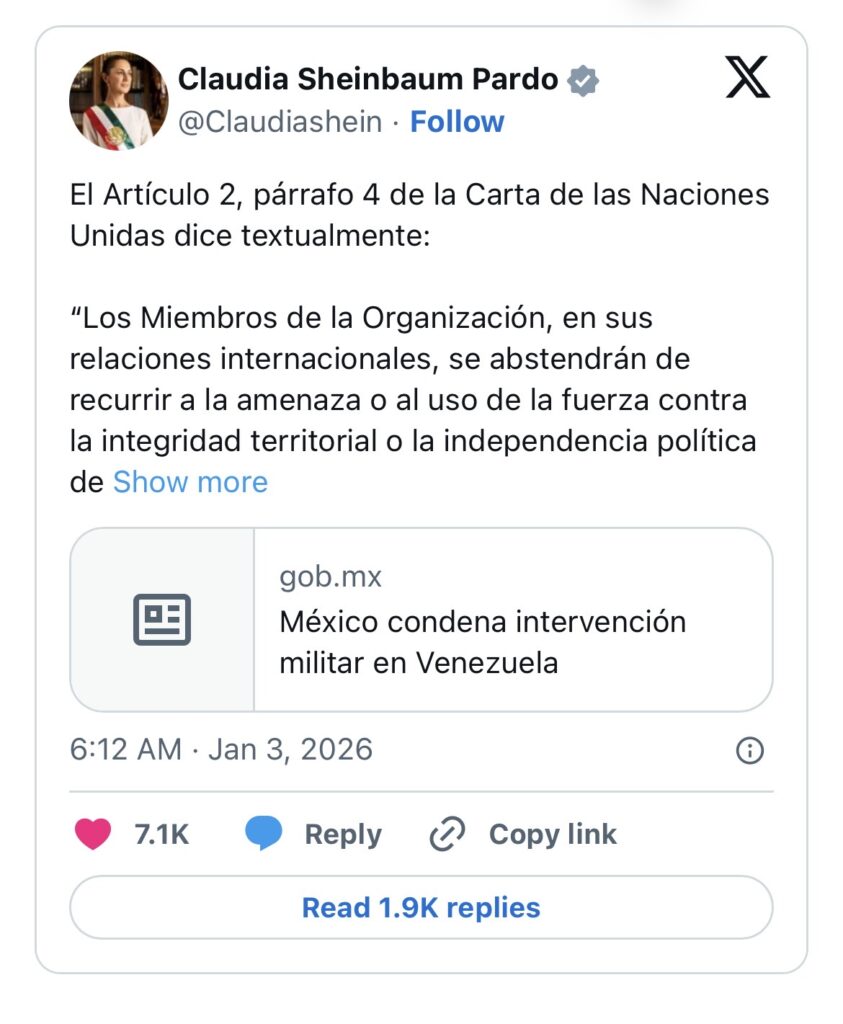Image resolution: width=843 pixels, height=1024 pixels.
Task: Open the X logo link
Action: click(747, 79)
